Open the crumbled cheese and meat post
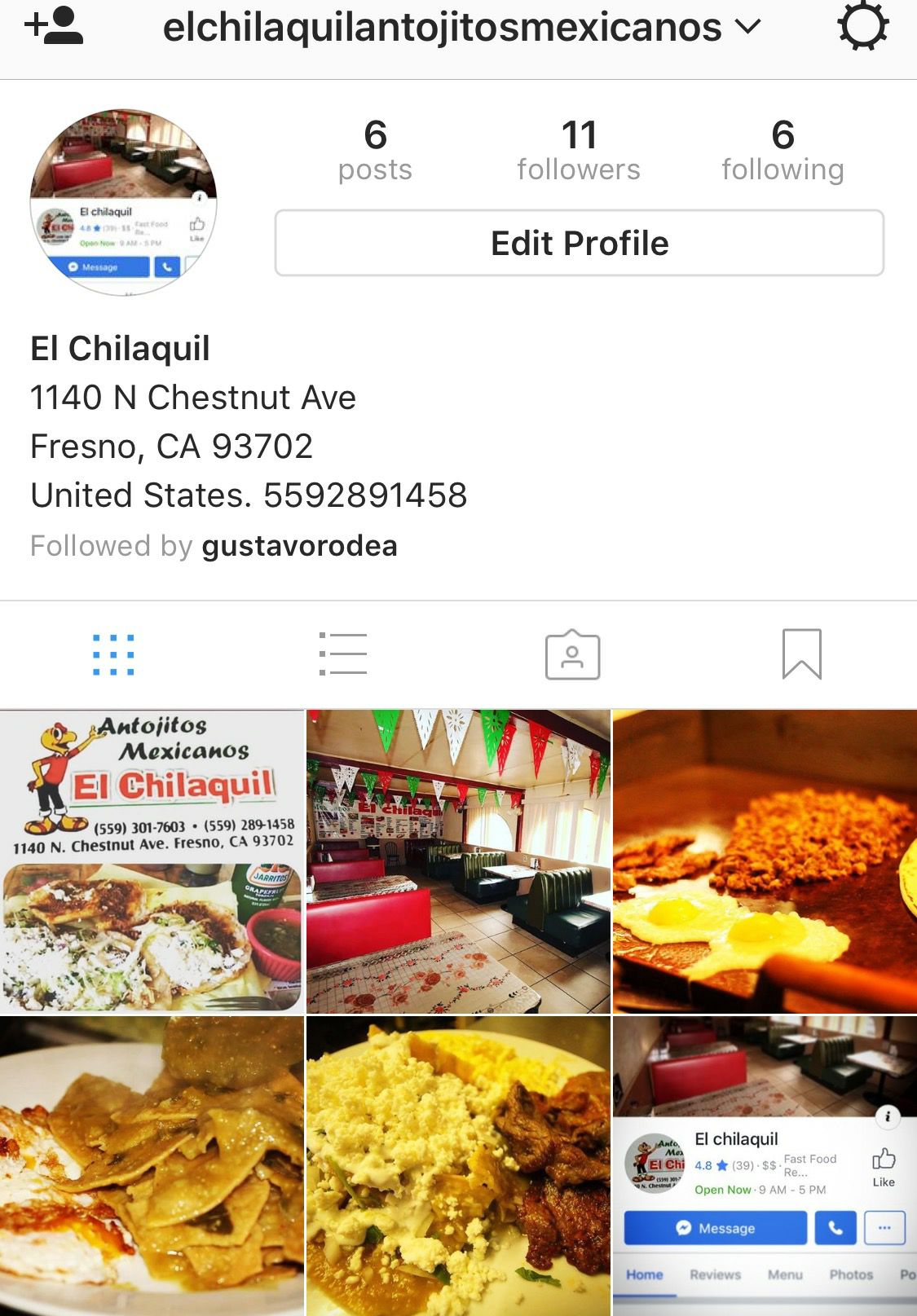The image size is (917, 1316). (458, 1165)
